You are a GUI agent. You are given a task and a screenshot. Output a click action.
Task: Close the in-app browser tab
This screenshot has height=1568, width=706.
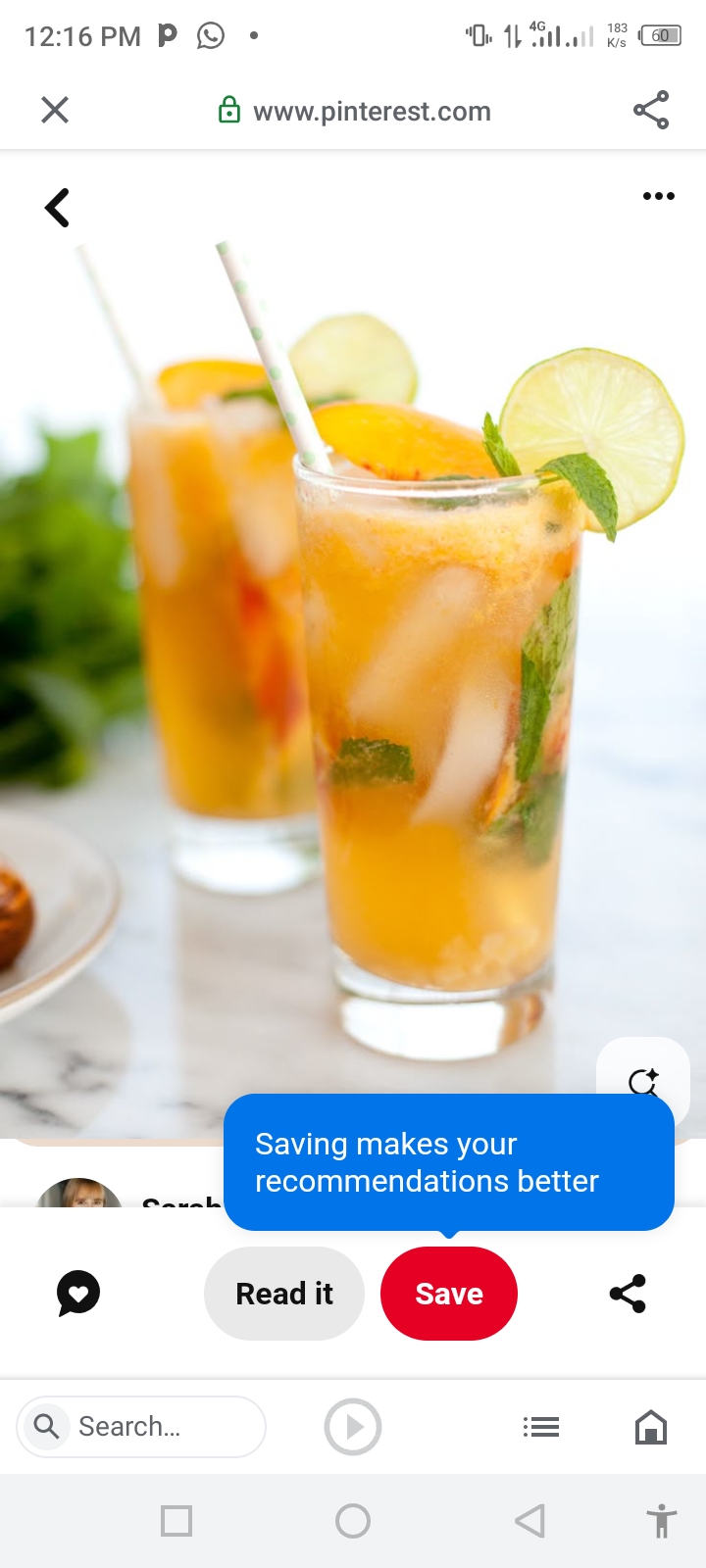point(55,110)
